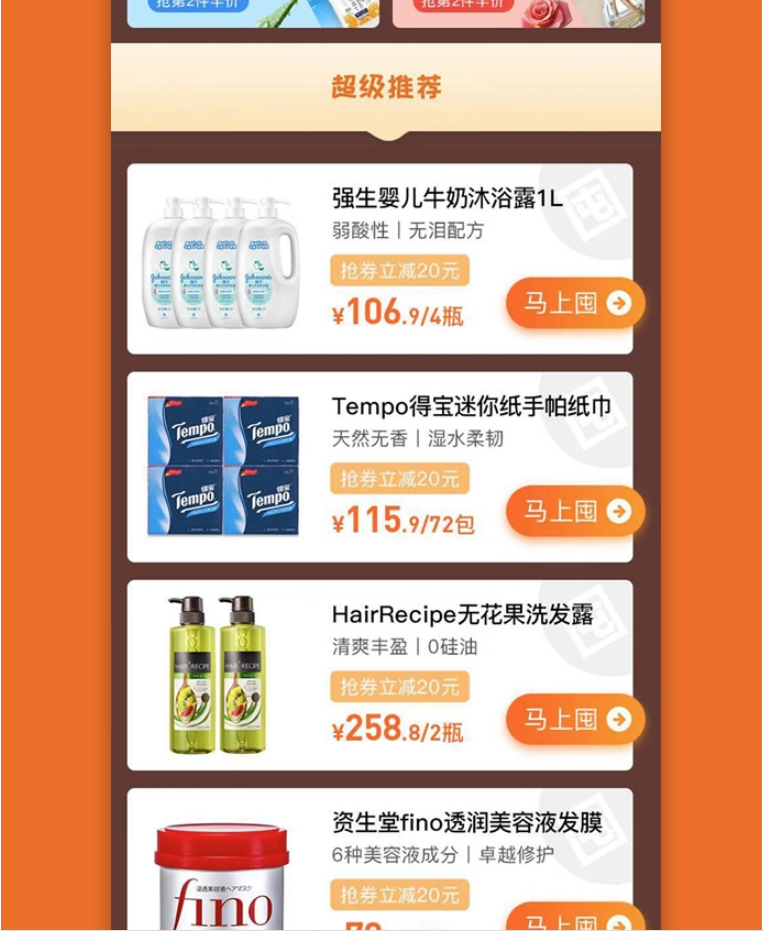Tap 马上囤 for 强生婴儿牛奶沐浴露1L
Image resolution: width=764 pixels, height=931 pixels.
pos(575,303)
